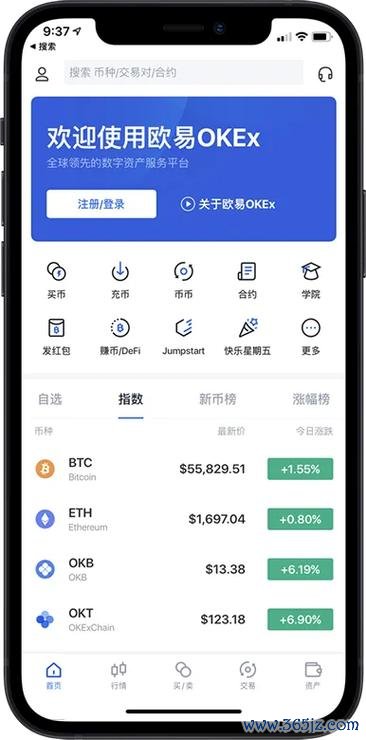Open 充币 deposit shortcut

(120, 281)
